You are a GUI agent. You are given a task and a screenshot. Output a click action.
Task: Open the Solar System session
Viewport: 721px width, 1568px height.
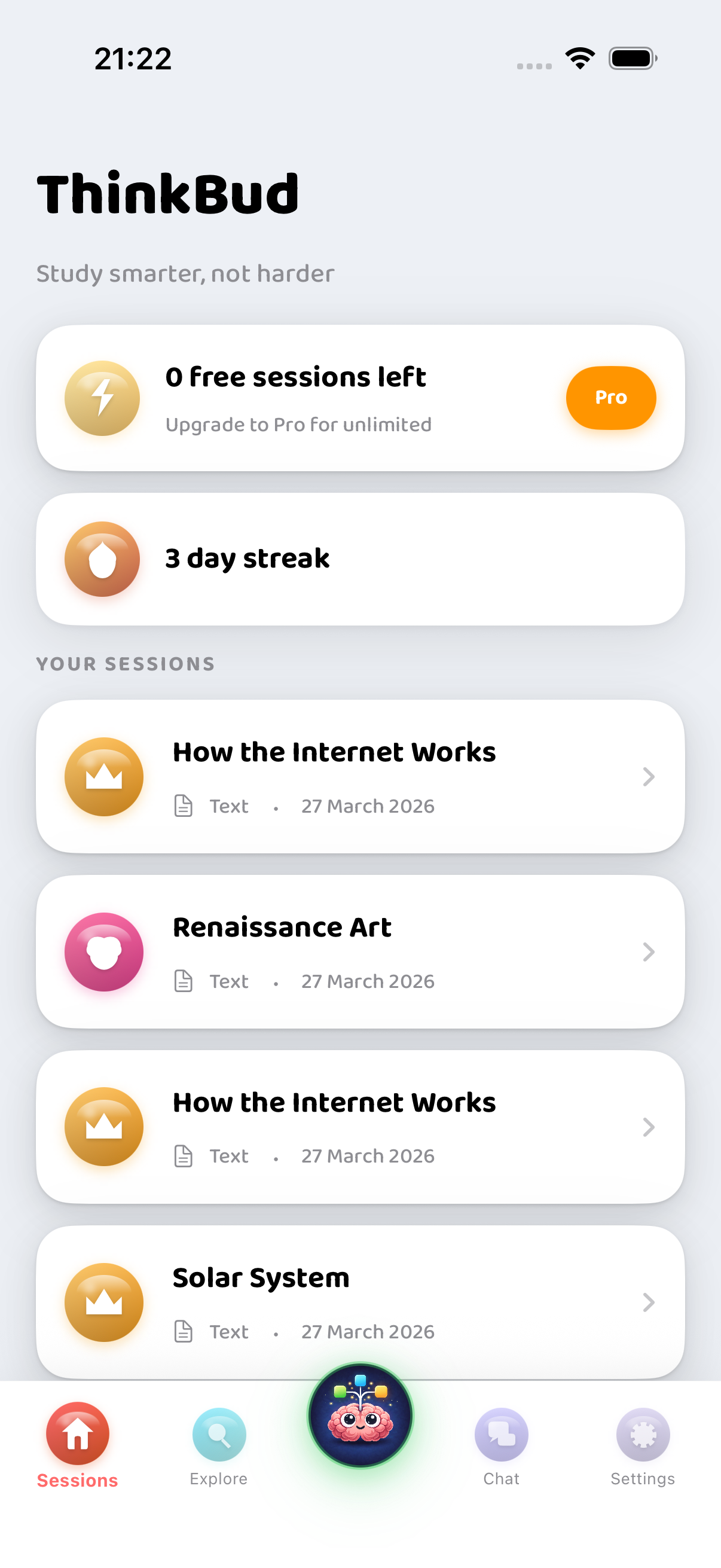359,1301
